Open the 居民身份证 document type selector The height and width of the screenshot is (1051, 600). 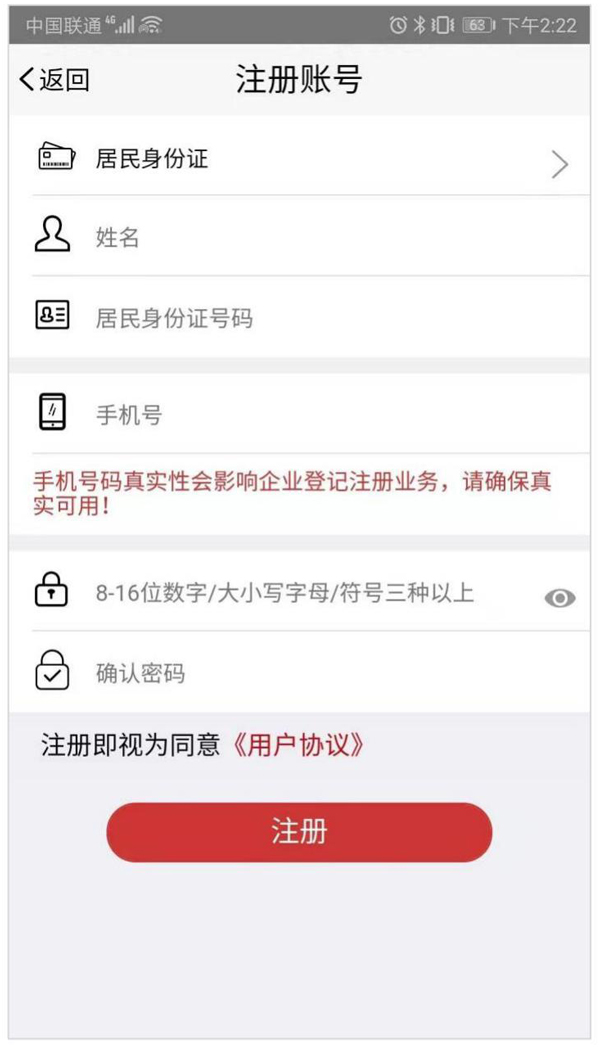tap(300, 159)
